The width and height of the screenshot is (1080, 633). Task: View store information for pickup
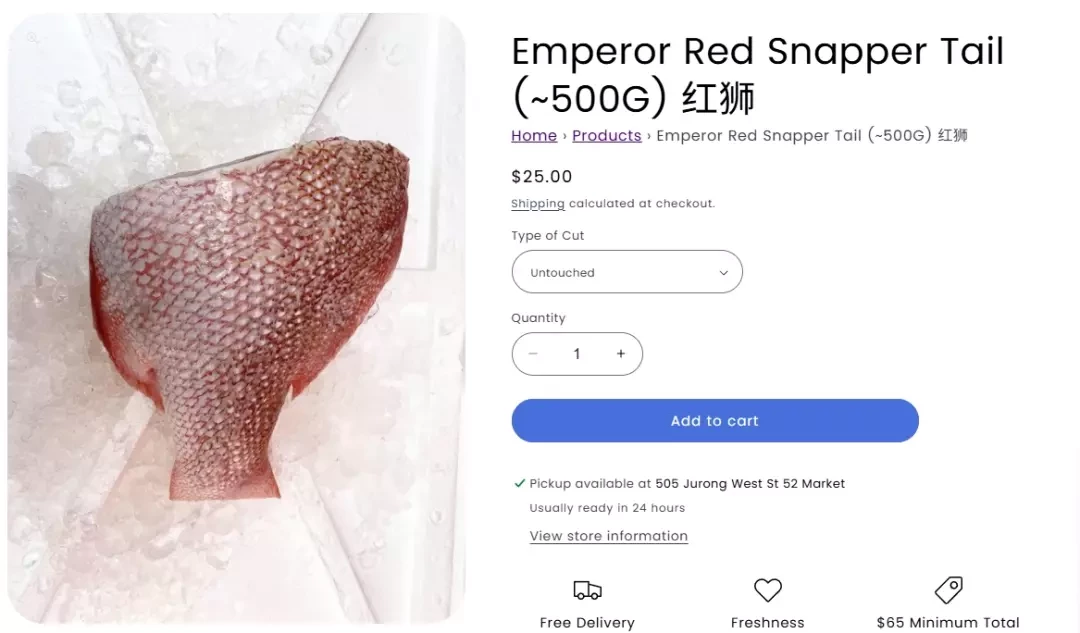pyautogui.click(x=608, y=536)
